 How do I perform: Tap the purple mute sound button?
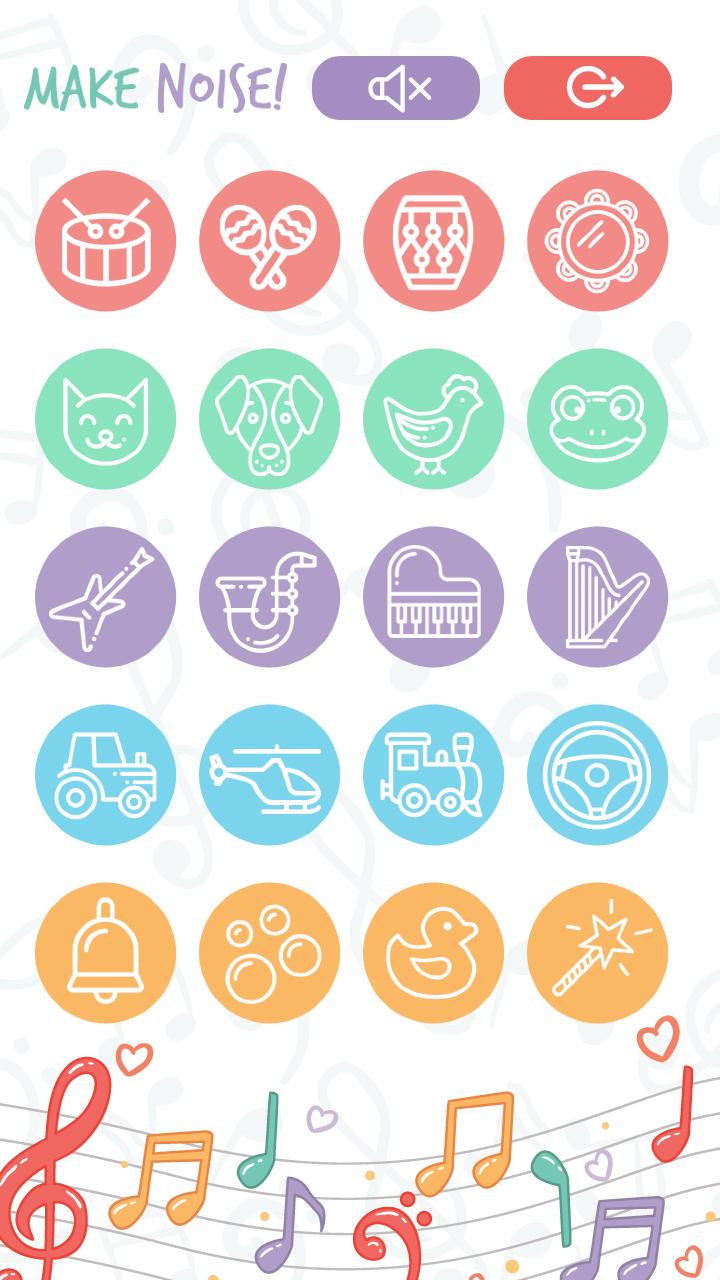pos(396,88)
